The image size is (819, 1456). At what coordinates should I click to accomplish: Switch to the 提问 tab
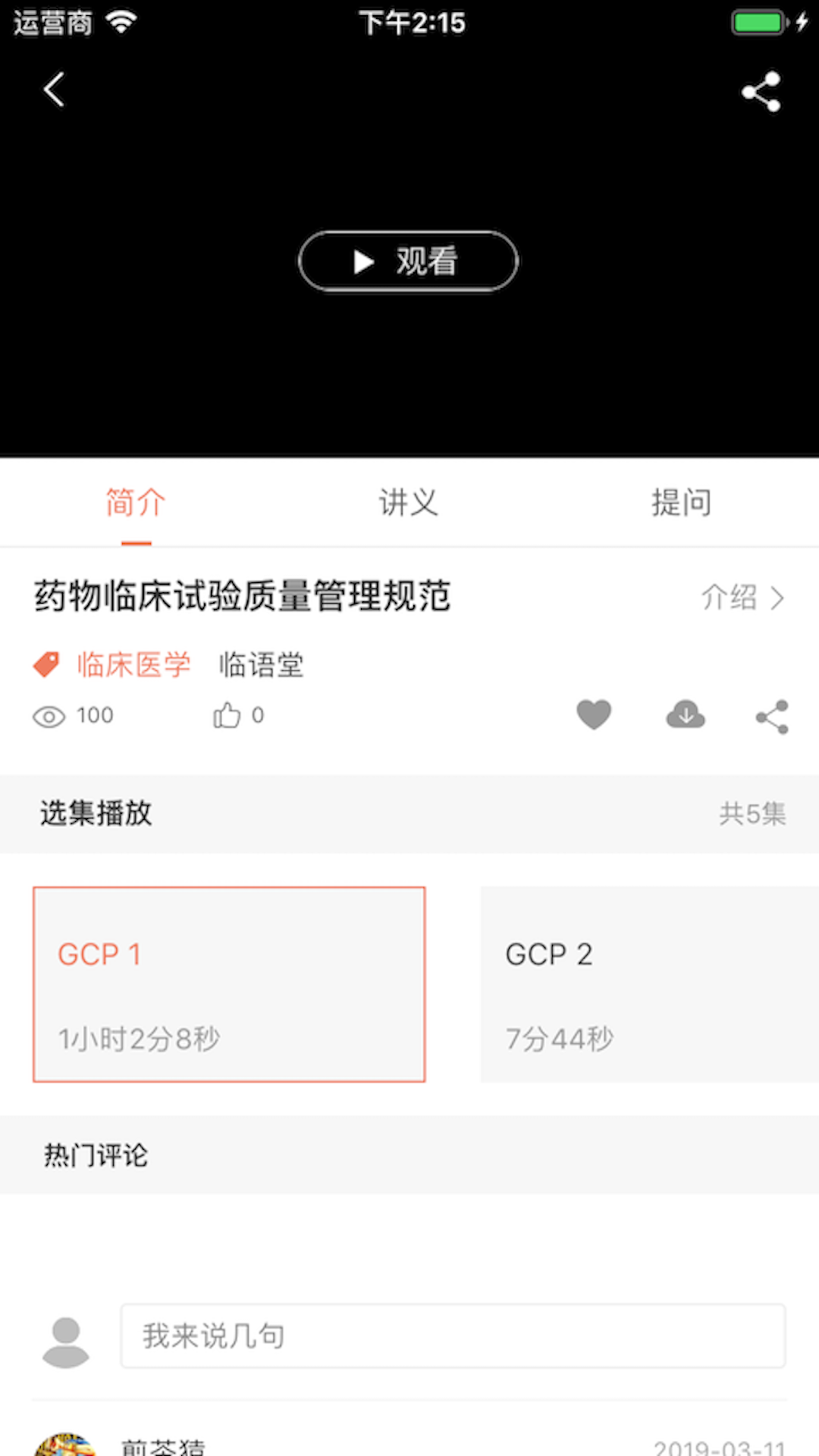[x=681, y=503]
